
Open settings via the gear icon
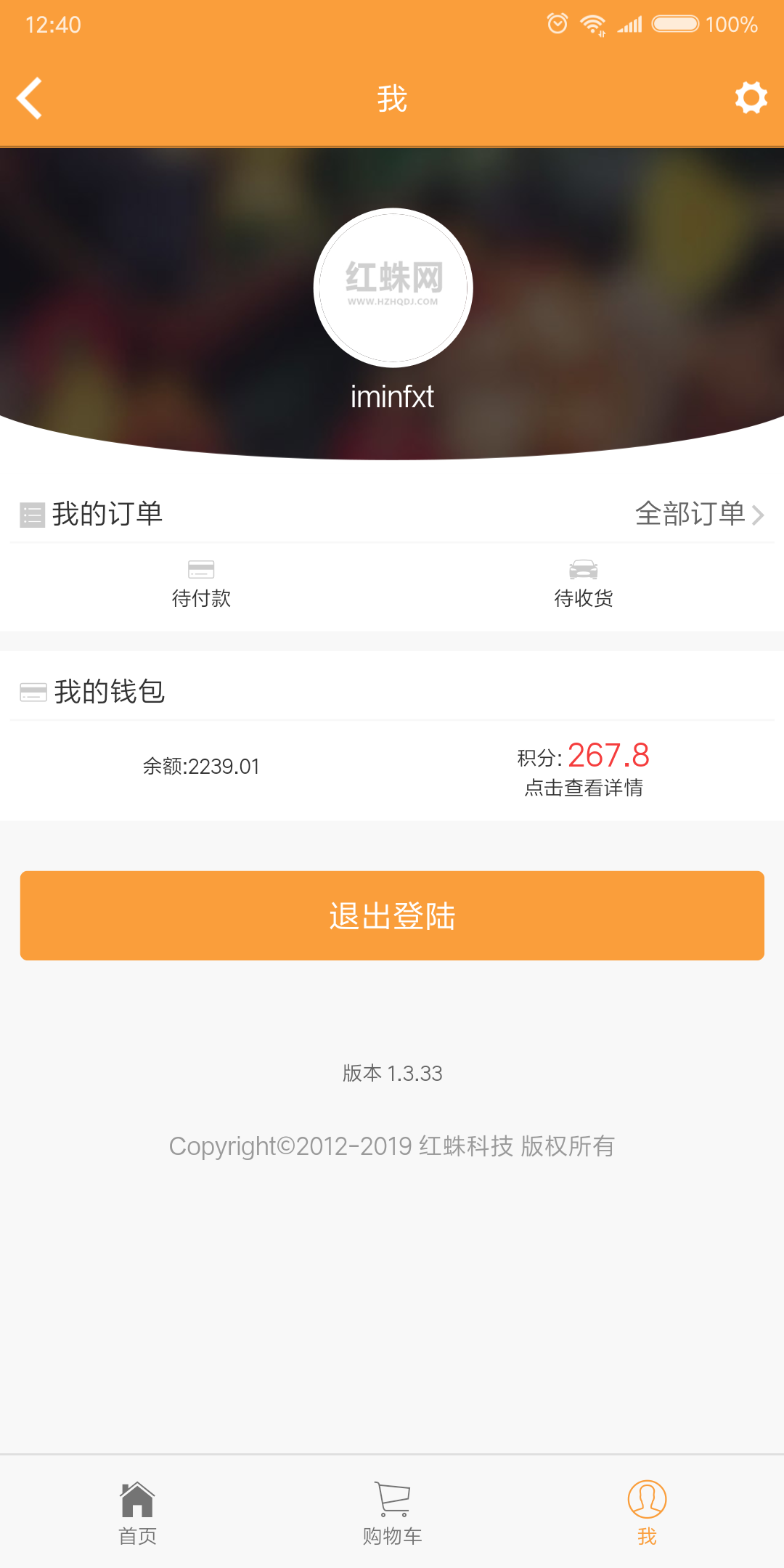[751, 98]
